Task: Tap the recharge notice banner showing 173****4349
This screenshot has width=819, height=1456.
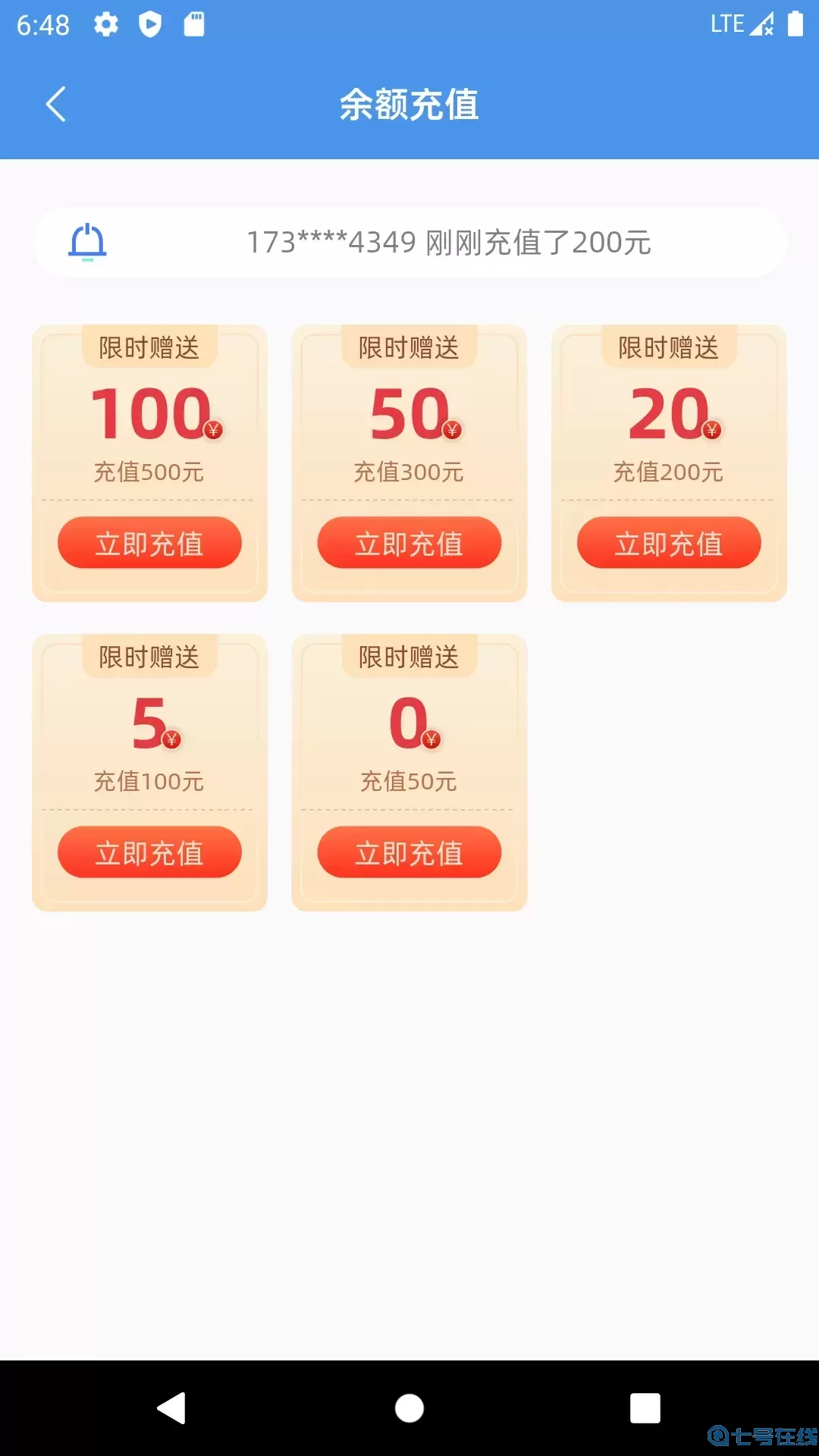Action: [x=409, y=243]
